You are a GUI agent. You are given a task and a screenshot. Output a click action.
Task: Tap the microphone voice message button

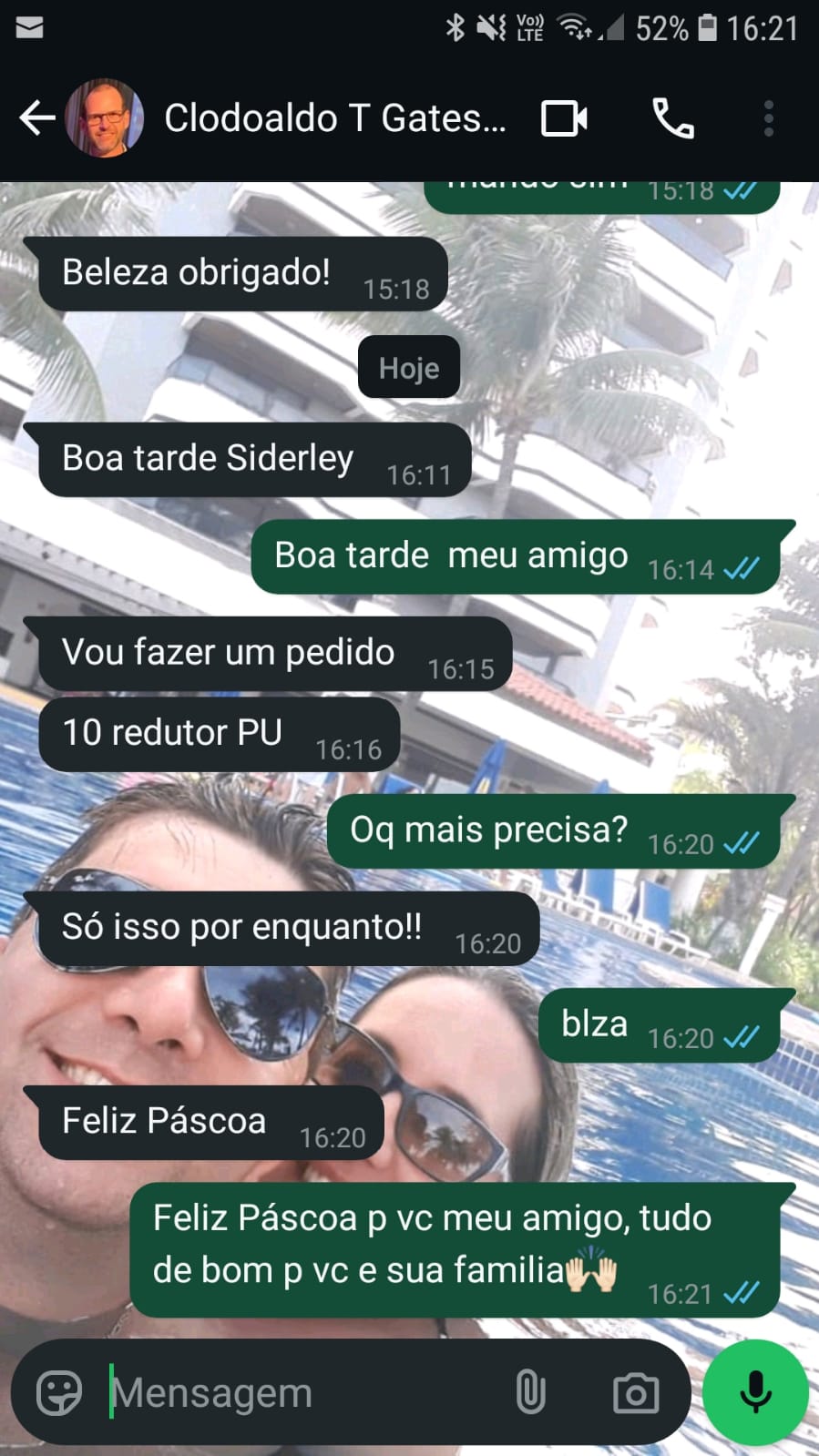(755, 1392)
